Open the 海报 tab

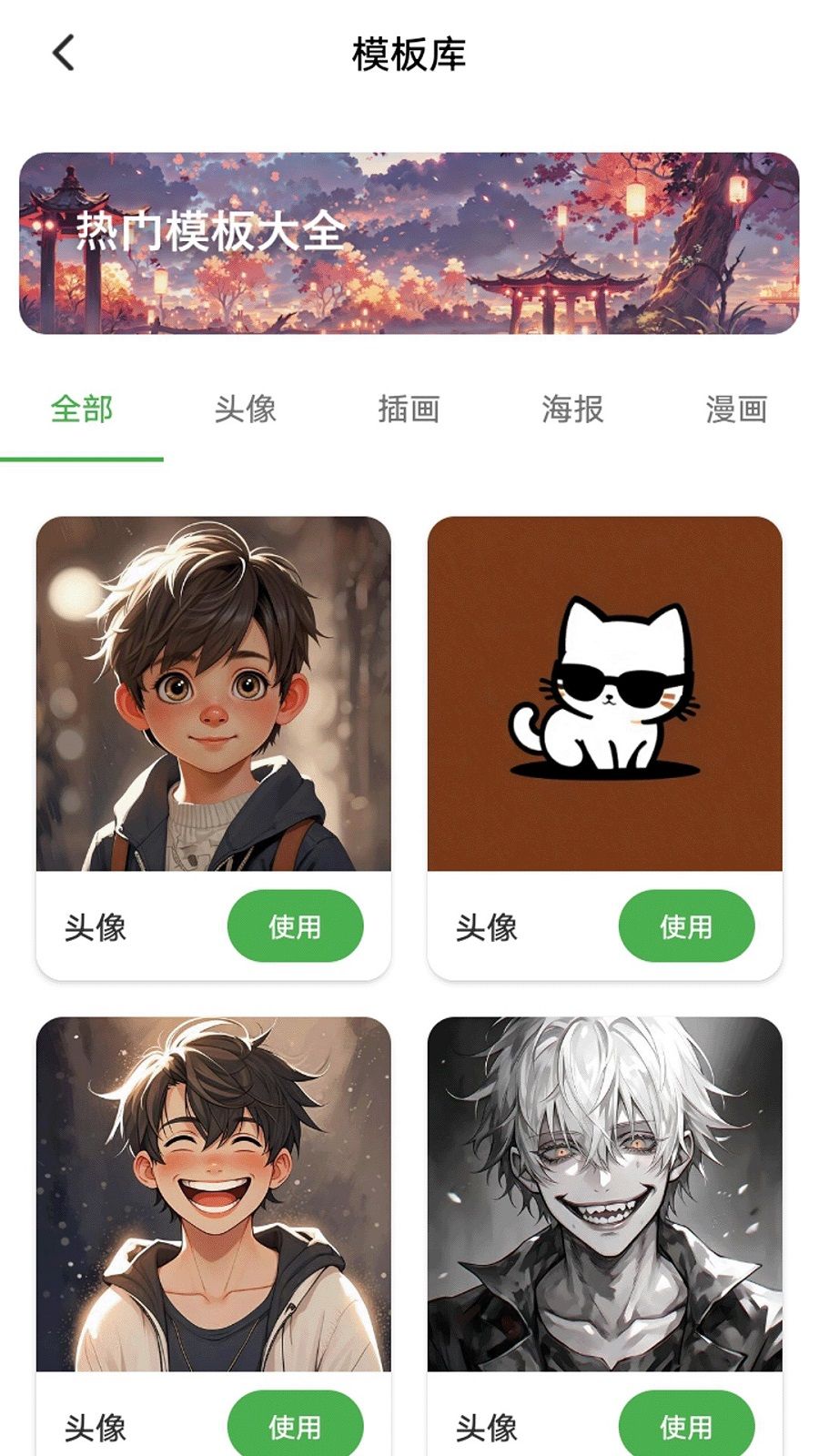pyautogui.click(x=572, y=409)
